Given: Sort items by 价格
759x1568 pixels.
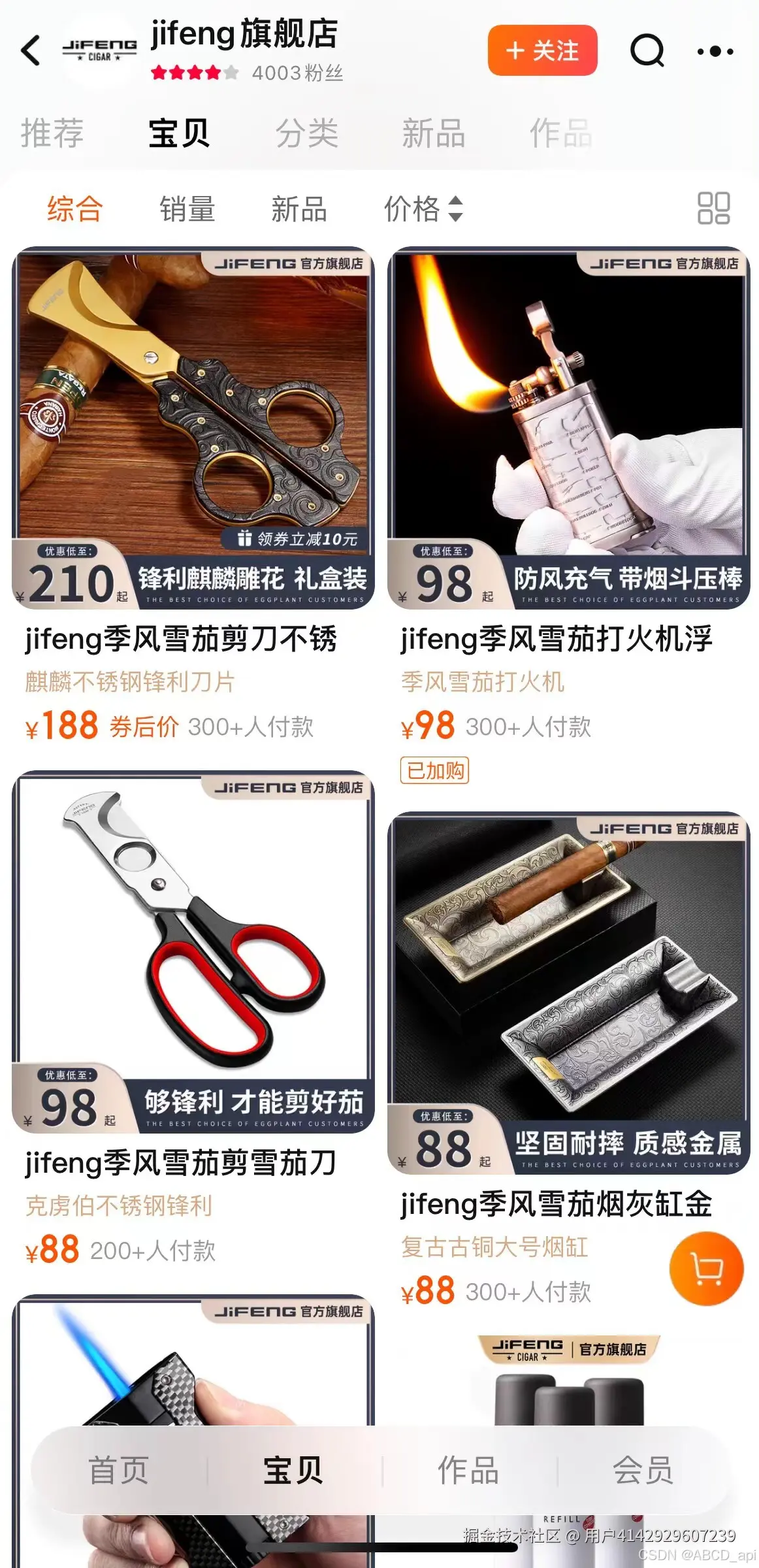Looking at the screenshot, I should (423, 209).
